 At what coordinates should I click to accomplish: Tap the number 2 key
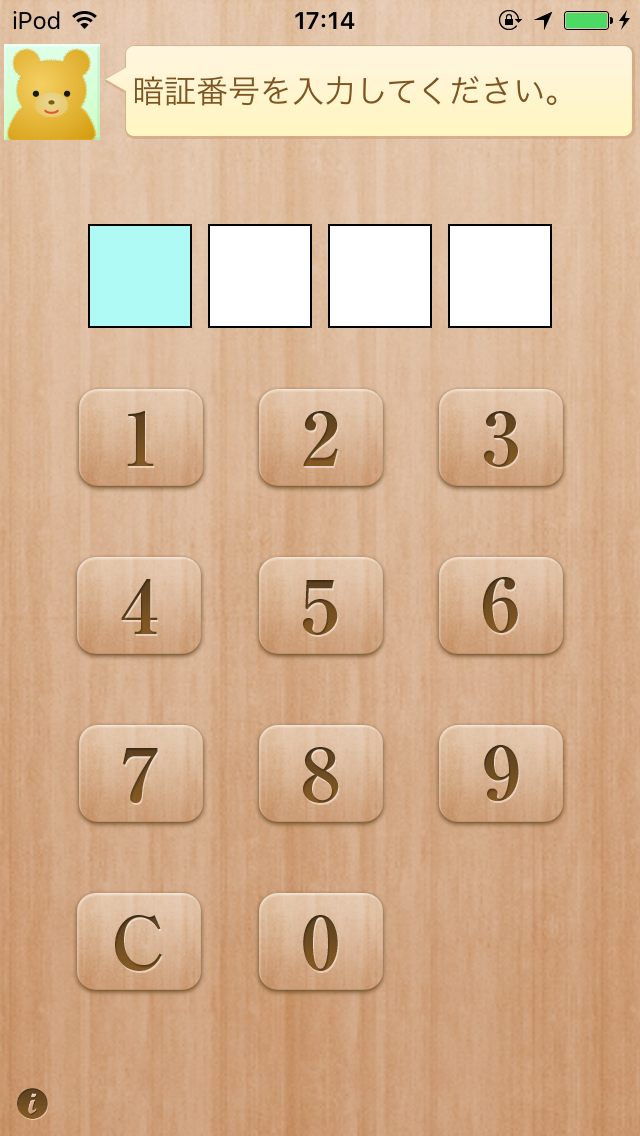[321, 438]
